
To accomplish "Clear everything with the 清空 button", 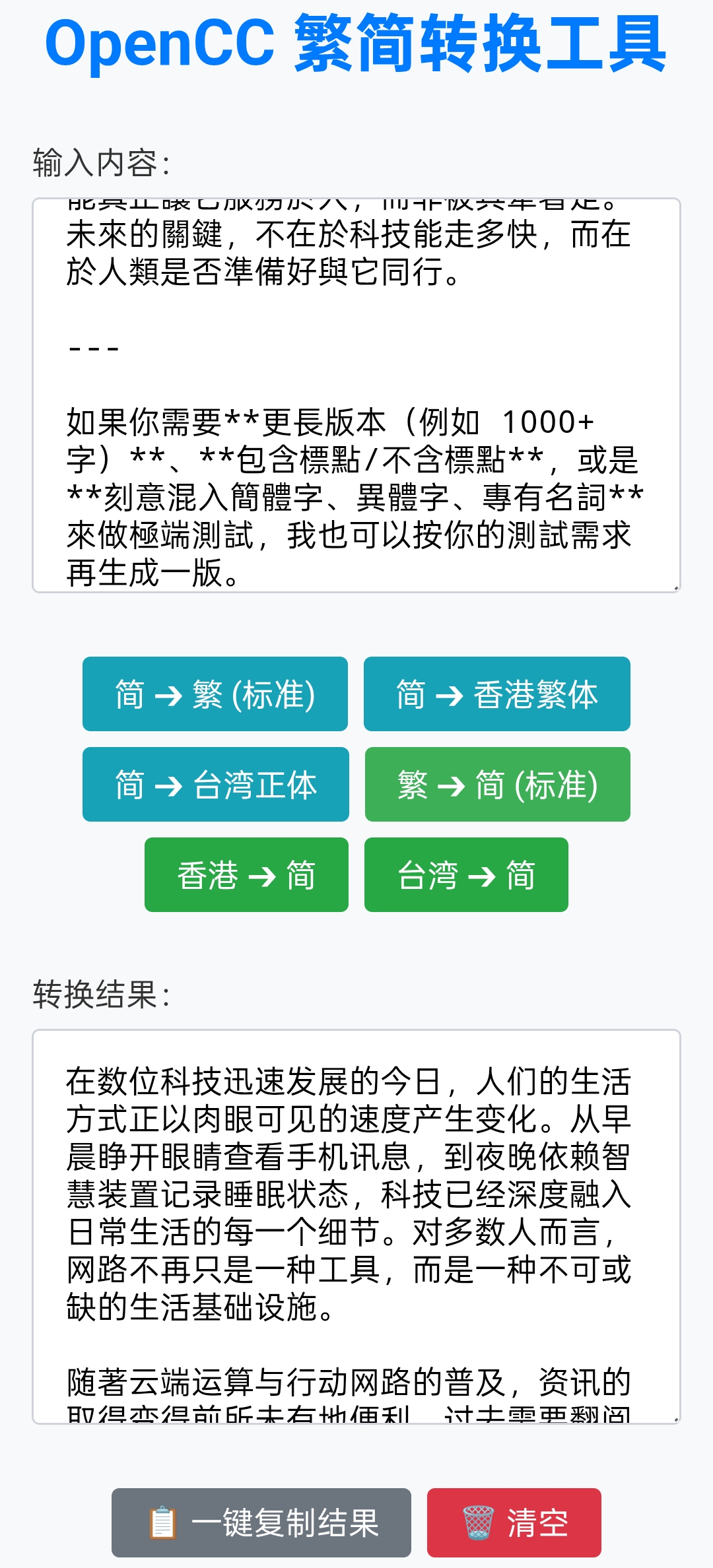I will click(x=514, y=1523).
